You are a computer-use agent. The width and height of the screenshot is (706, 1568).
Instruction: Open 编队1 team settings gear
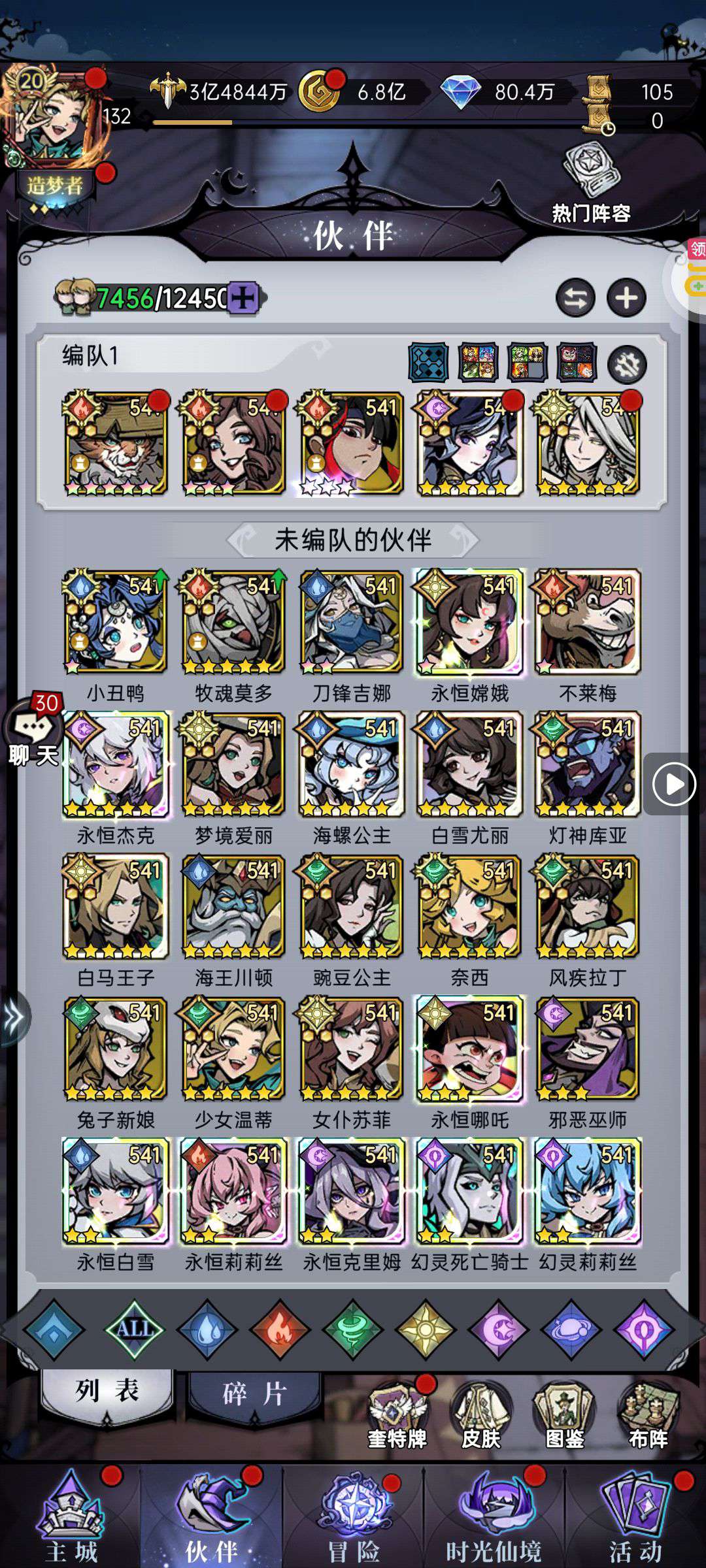tap(627, 365)
